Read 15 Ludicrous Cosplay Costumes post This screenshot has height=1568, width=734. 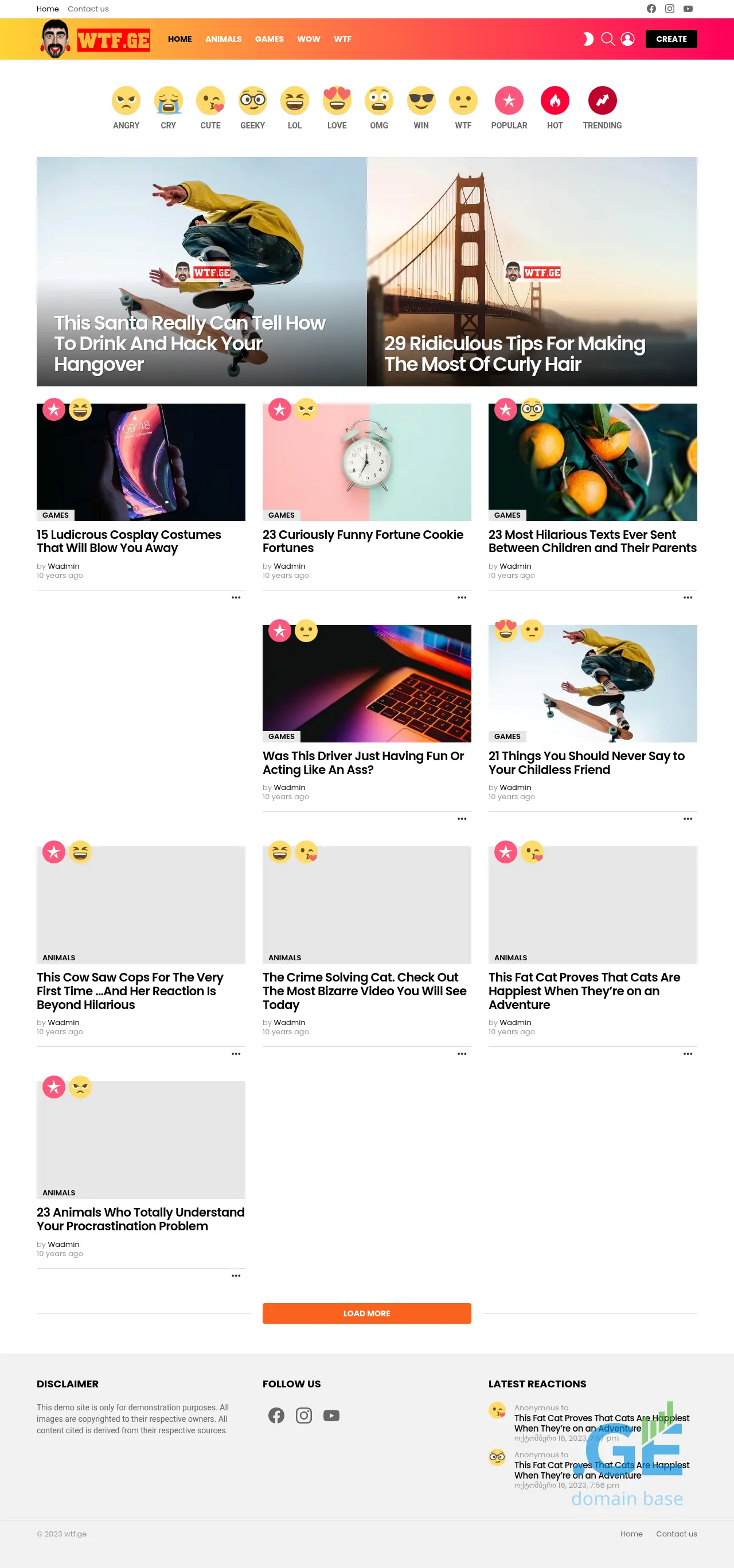(x=128, y=541)
